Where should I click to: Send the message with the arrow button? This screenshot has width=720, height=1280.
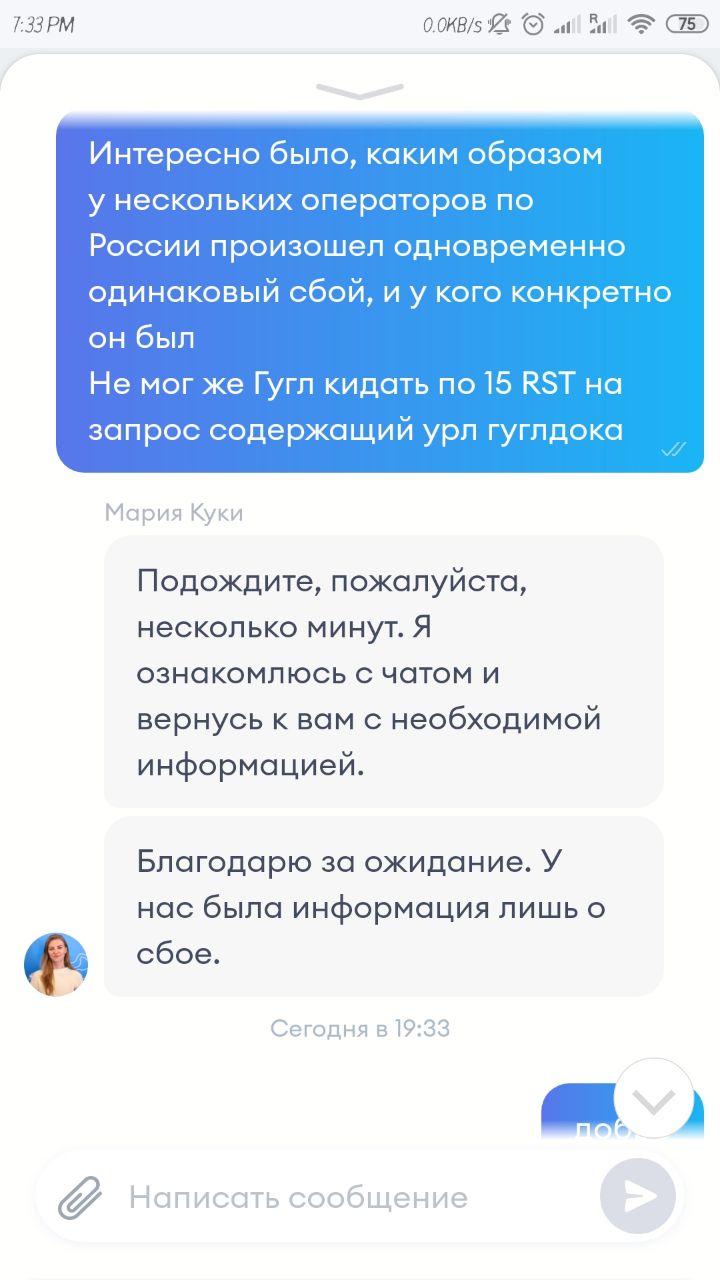click(x=638, y=1196)
